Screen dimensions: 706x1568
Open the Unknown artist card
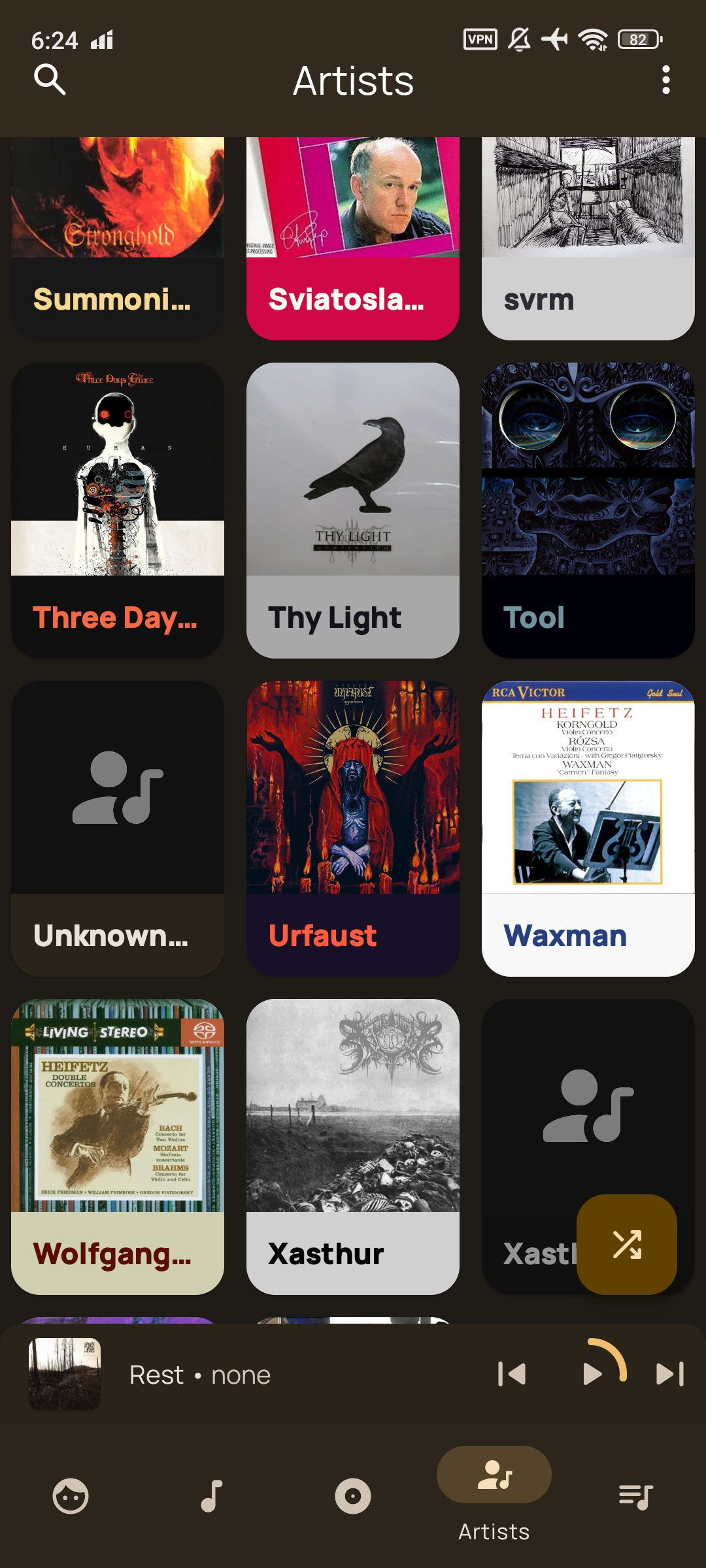point(118,828)
